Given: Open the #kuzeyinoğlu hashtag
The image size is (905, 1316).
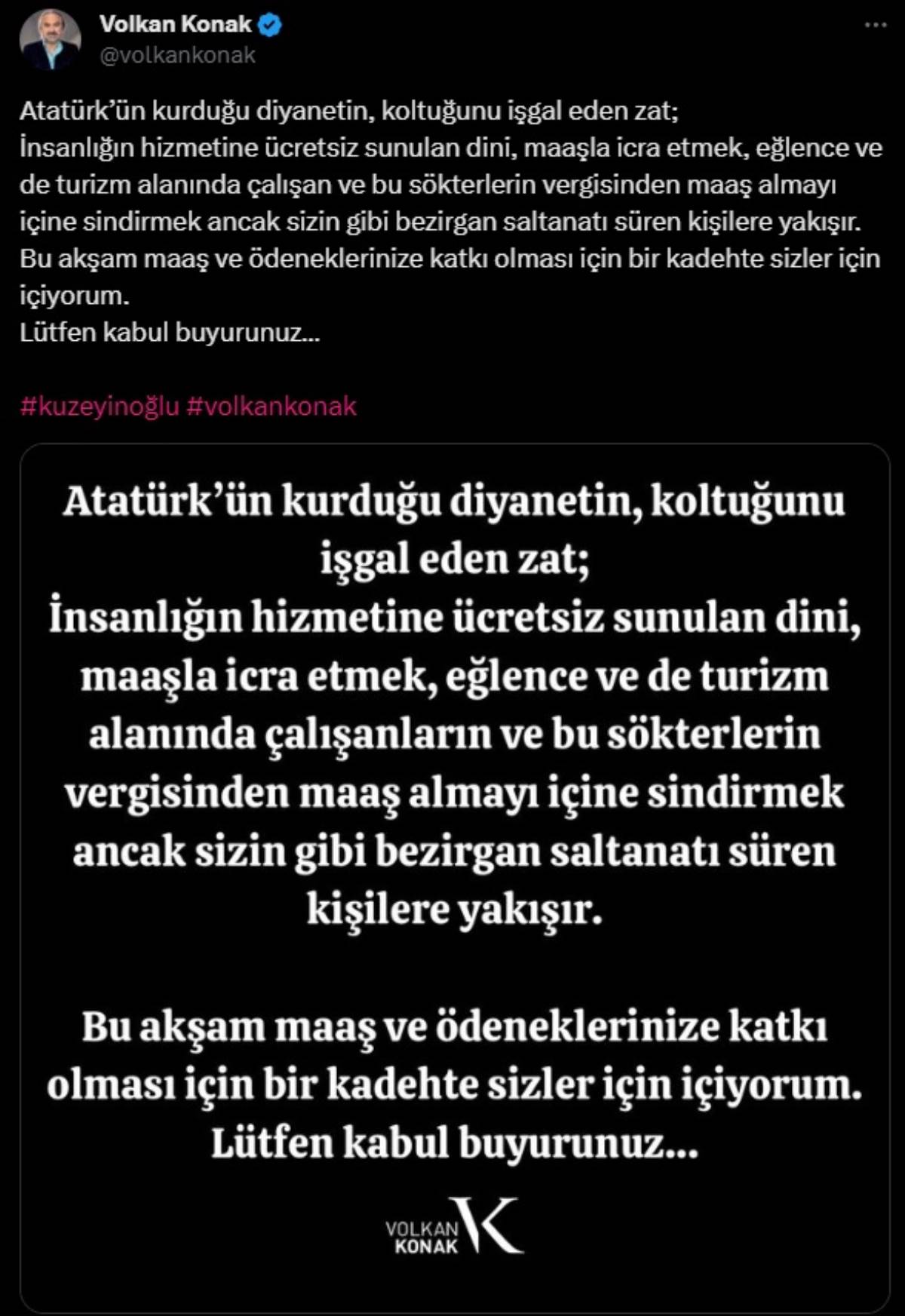Looking at the screenshot, I should pos(100,406).
